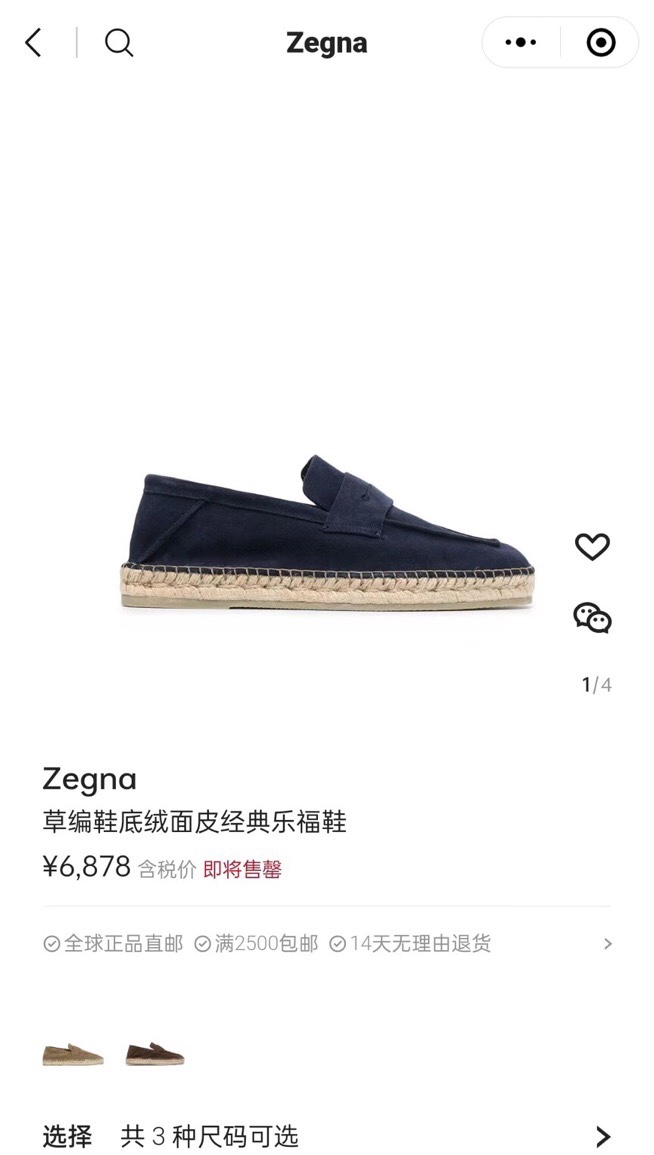The height and width of the screenshot is (1155, 654).
Task: Add the shoe to favorites
Action: [592, 547]
